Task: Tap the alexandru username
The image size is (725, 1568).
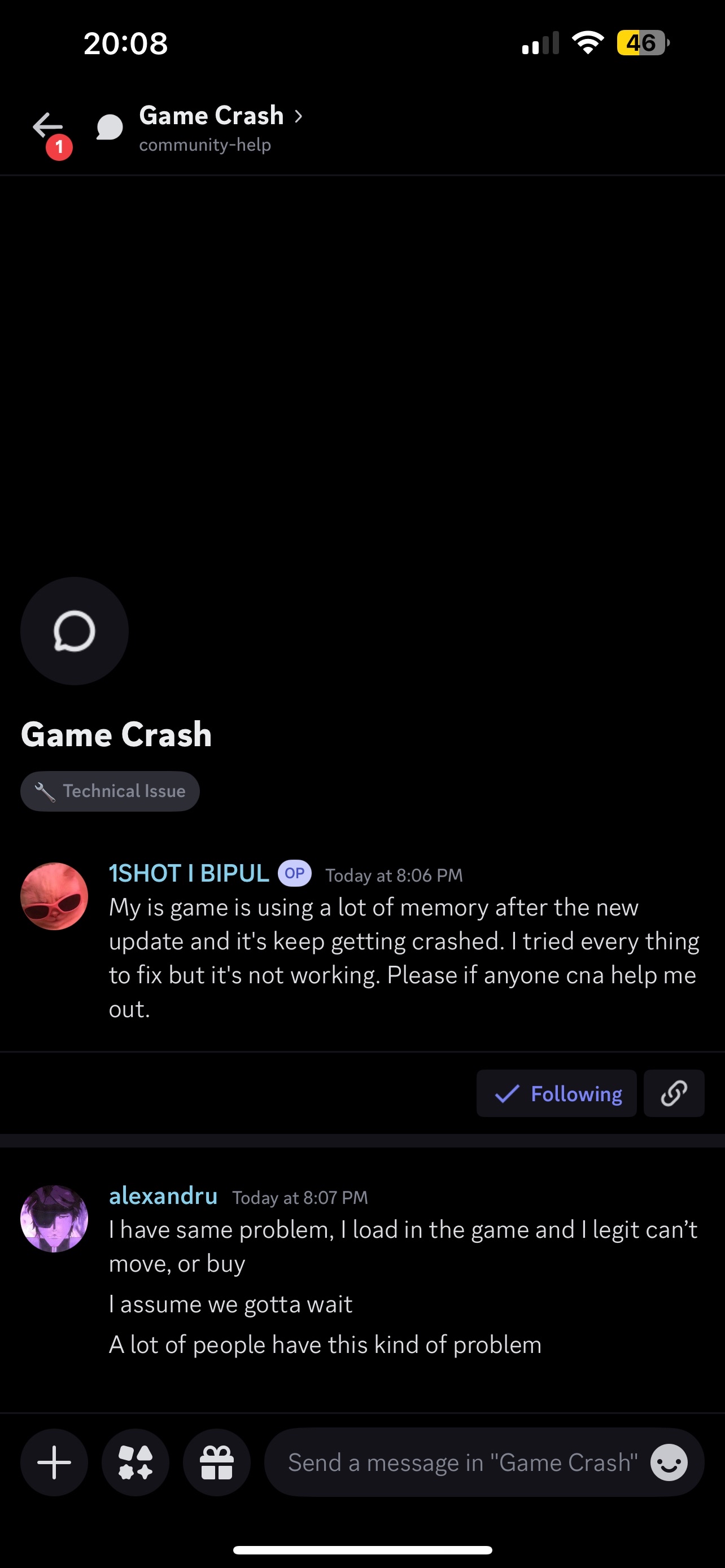Action: pos(163,1196)
